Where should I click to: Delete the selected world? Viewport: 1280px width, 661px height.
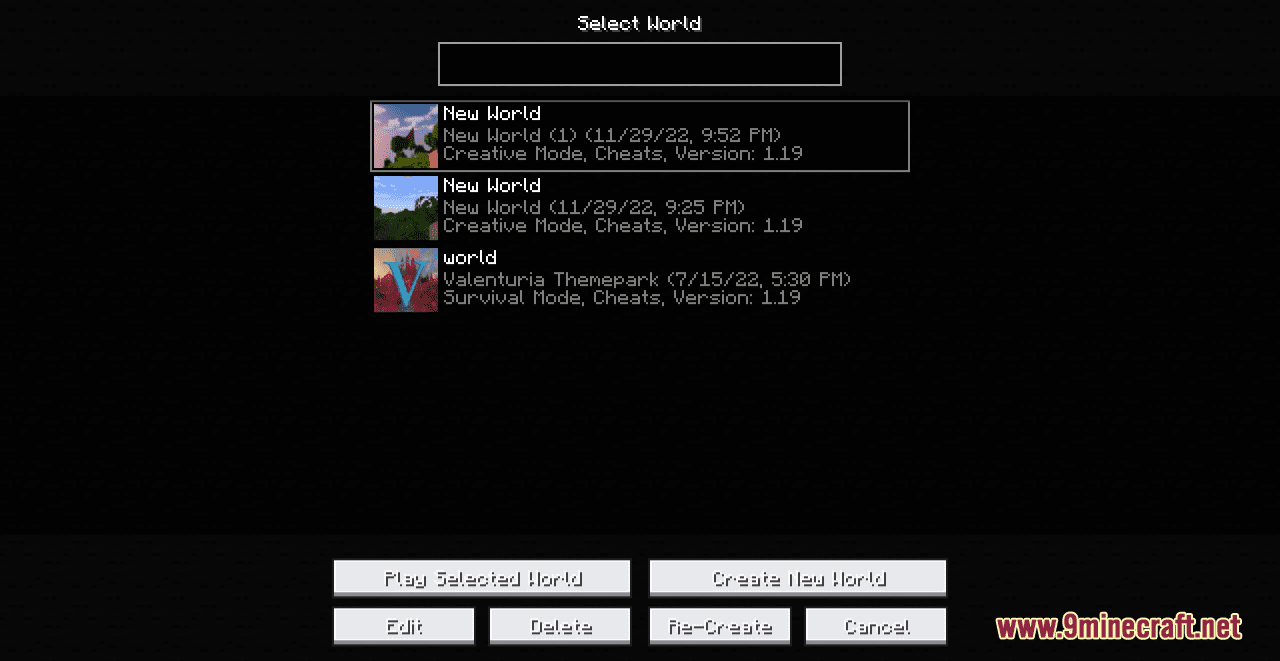560,626
